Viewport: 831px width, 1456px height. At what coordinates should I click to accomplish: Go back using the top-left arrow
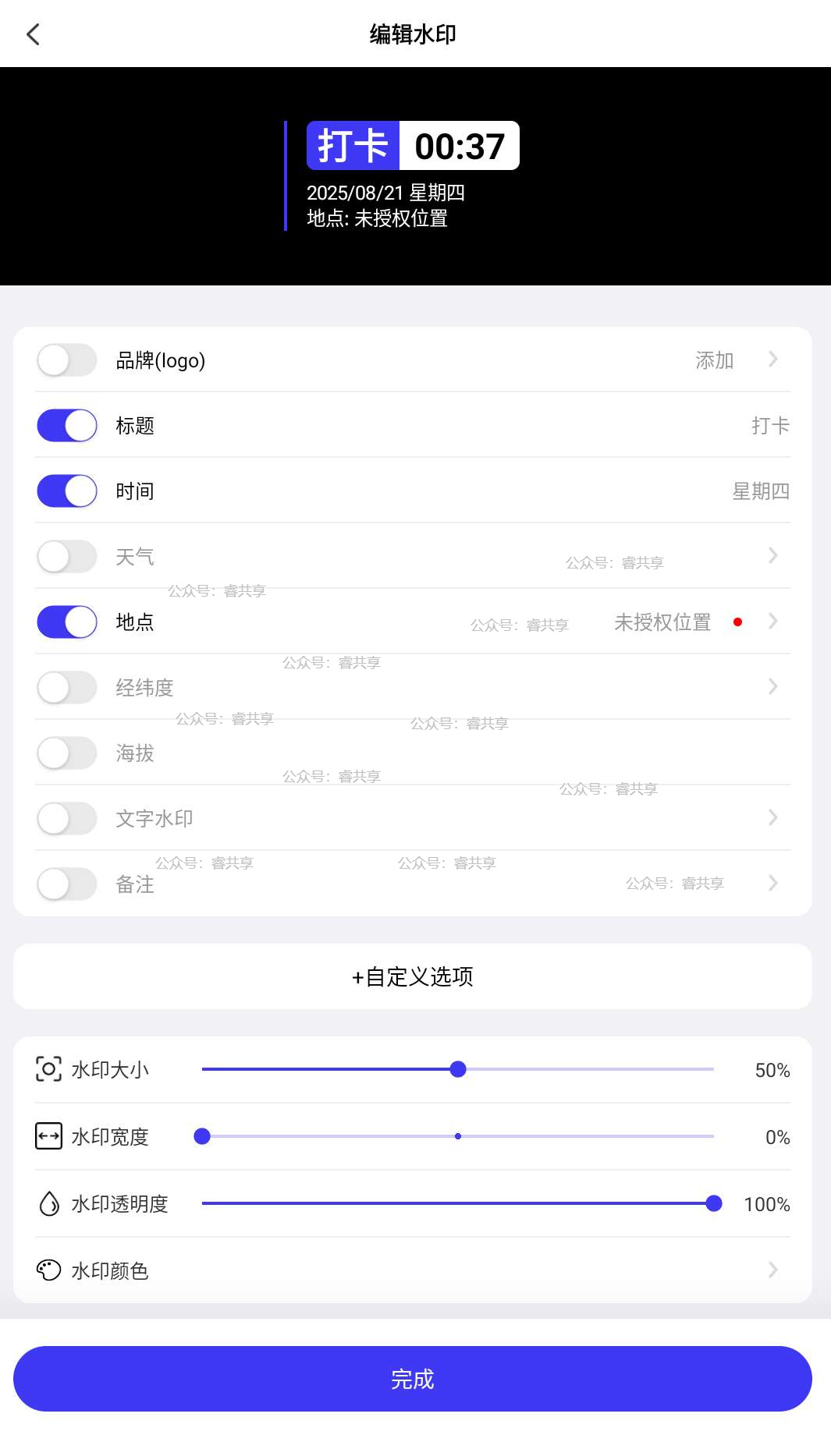(x=33, y=34)
